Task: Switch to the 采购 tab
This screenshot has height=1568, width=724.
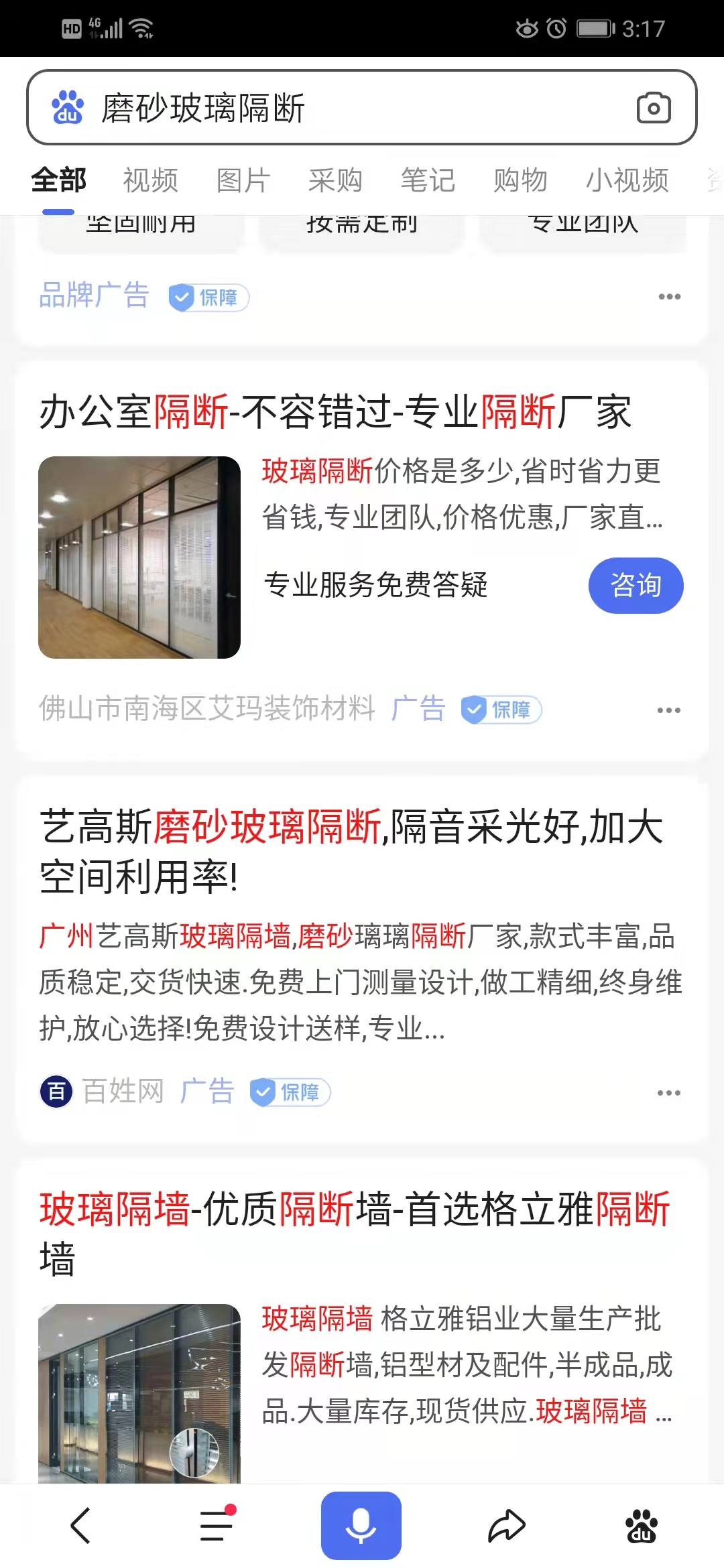Action: [x=335, y=180]
